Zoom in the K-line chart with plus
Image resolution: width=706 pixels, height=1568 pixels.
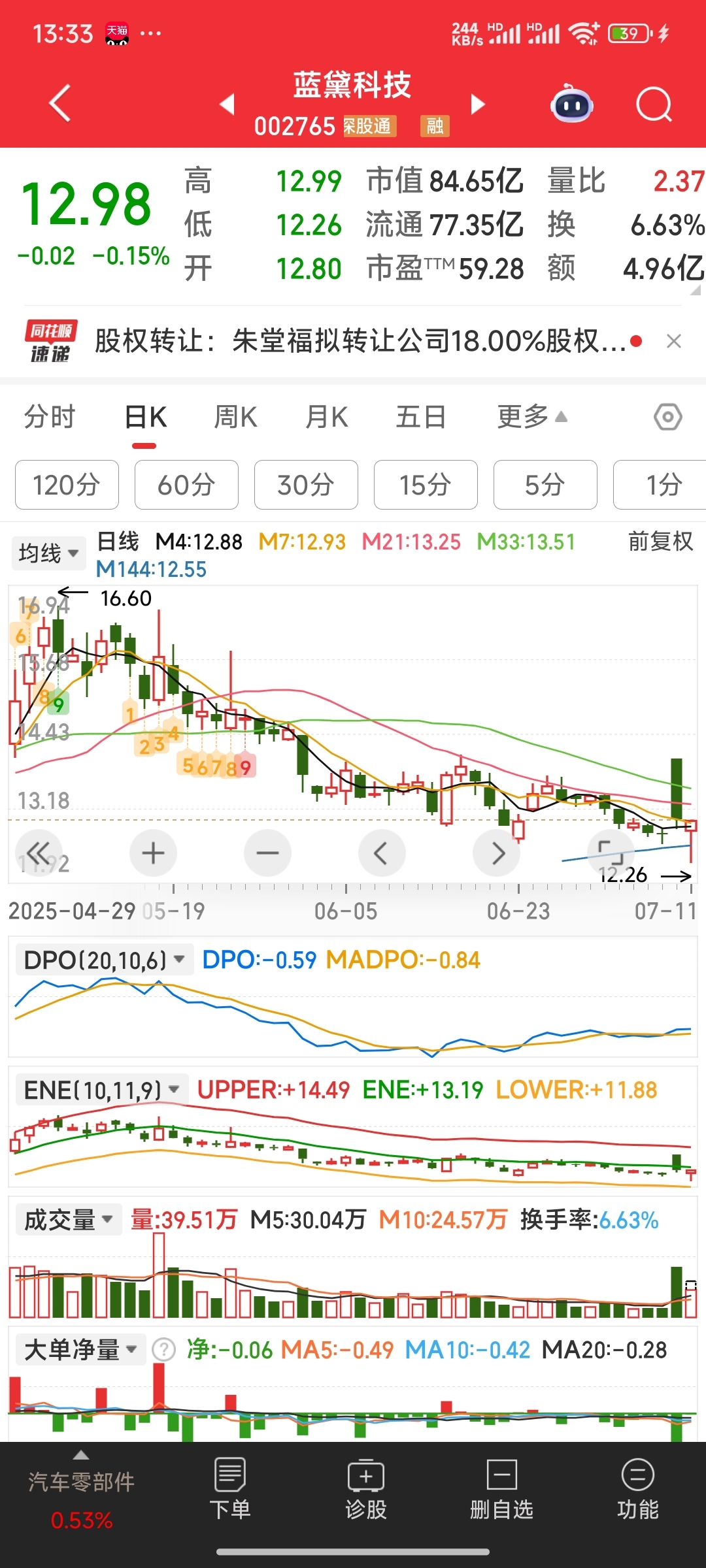pos(153,853)
